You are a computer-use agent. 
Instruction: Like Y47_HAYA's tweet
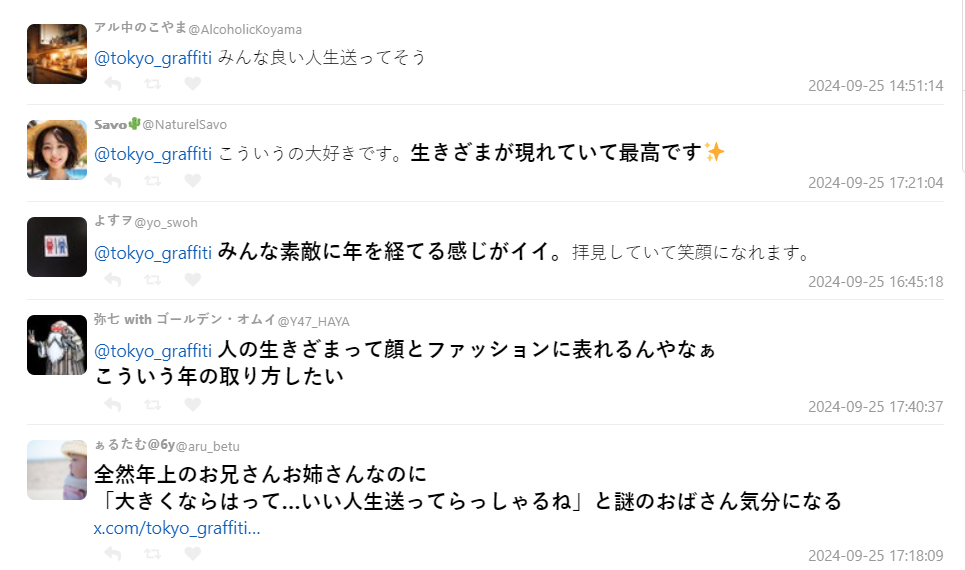pos(193,405)
